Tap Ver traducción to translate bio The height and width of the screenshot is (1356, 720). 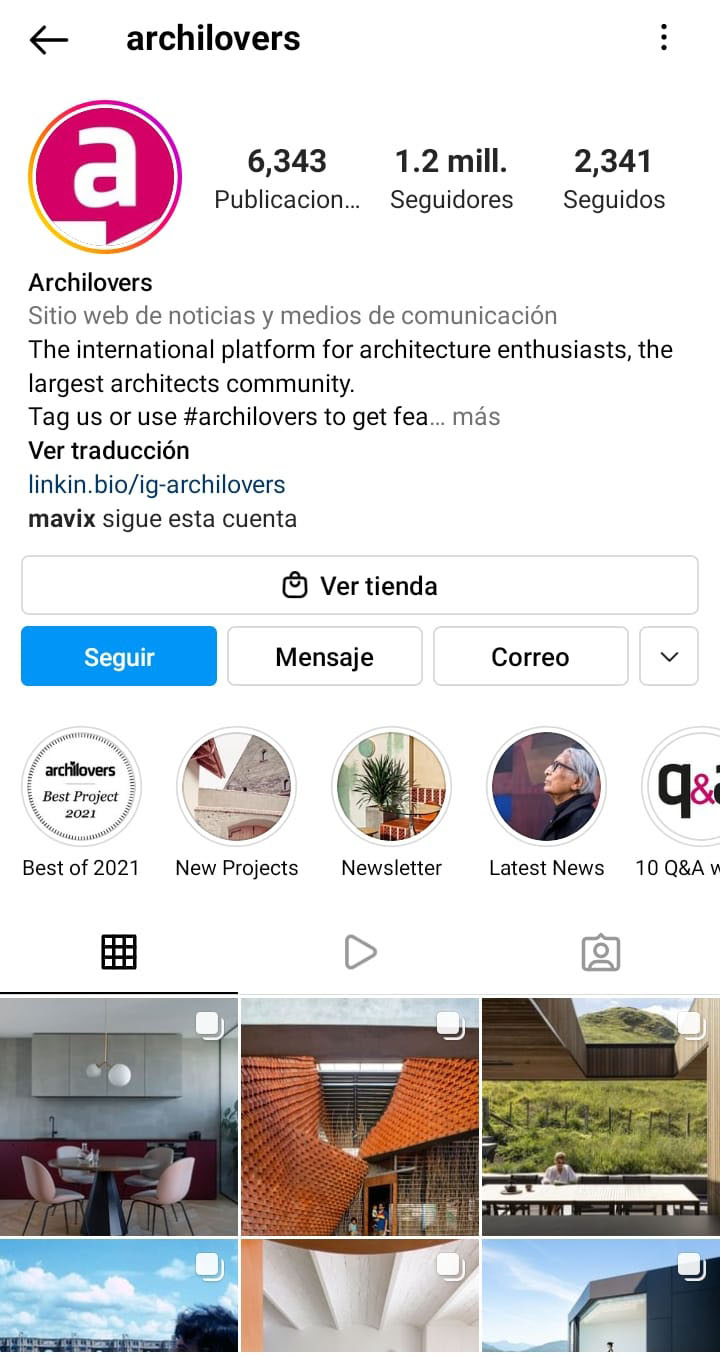point(109,450)
